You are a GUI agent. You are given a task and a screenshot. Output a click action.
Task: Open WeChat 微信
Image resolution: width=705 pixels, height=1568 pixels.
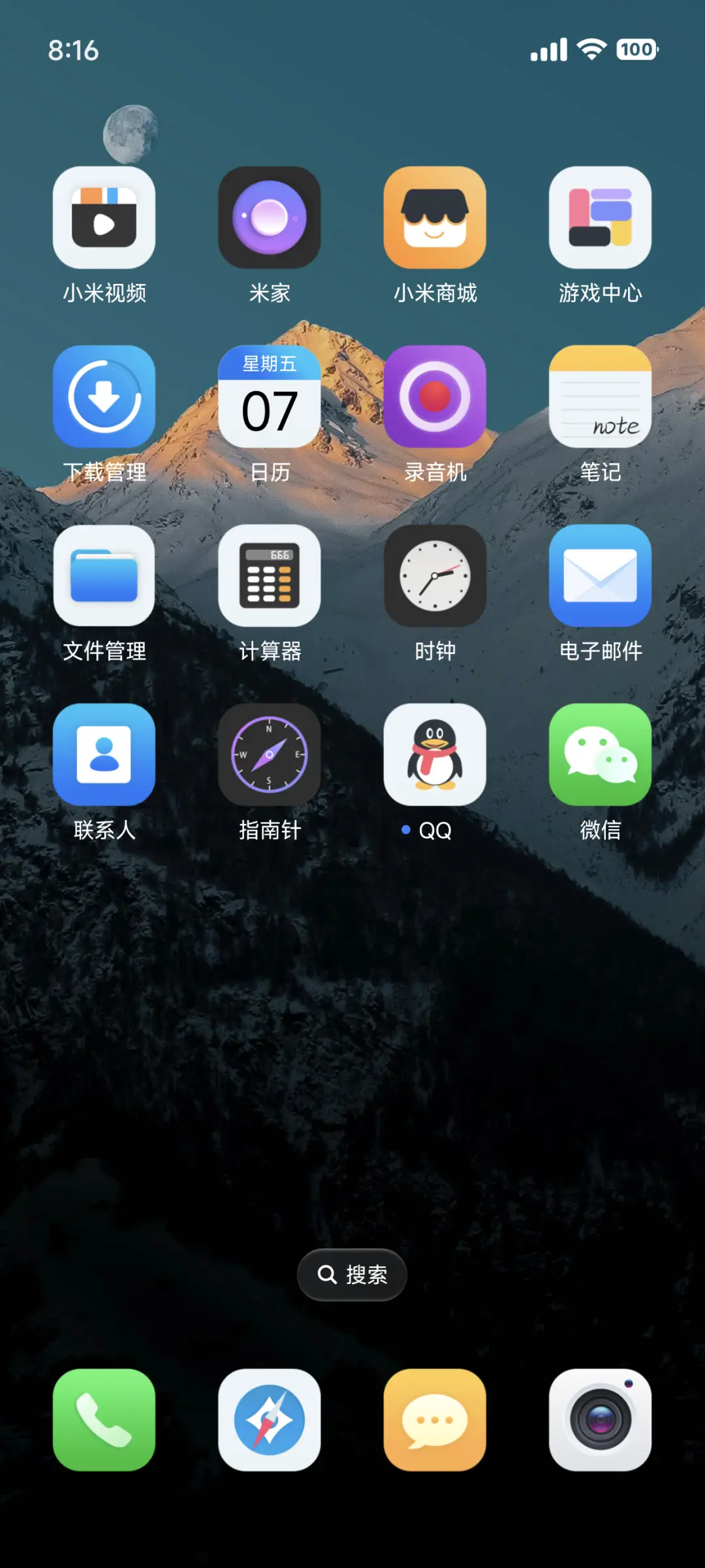(600, 755)
